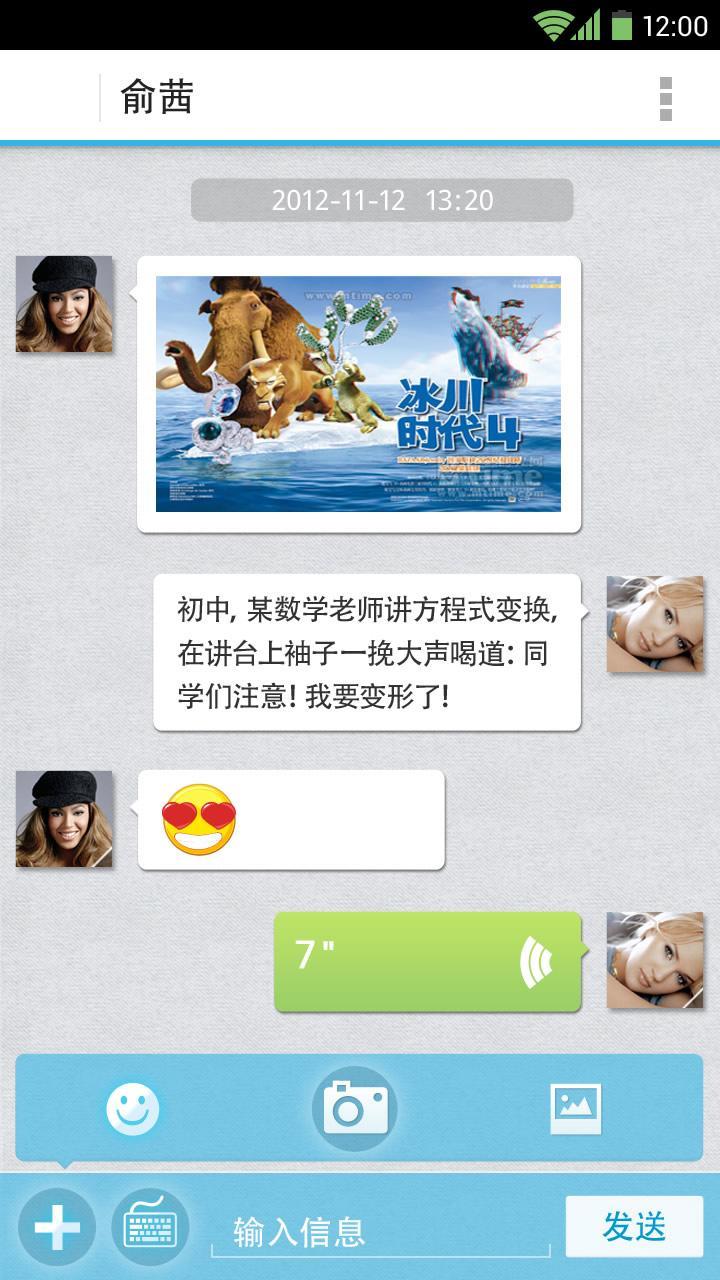Tap the plus attachment button
The width and height of the screenshot is (720, 1280).
57,1227
